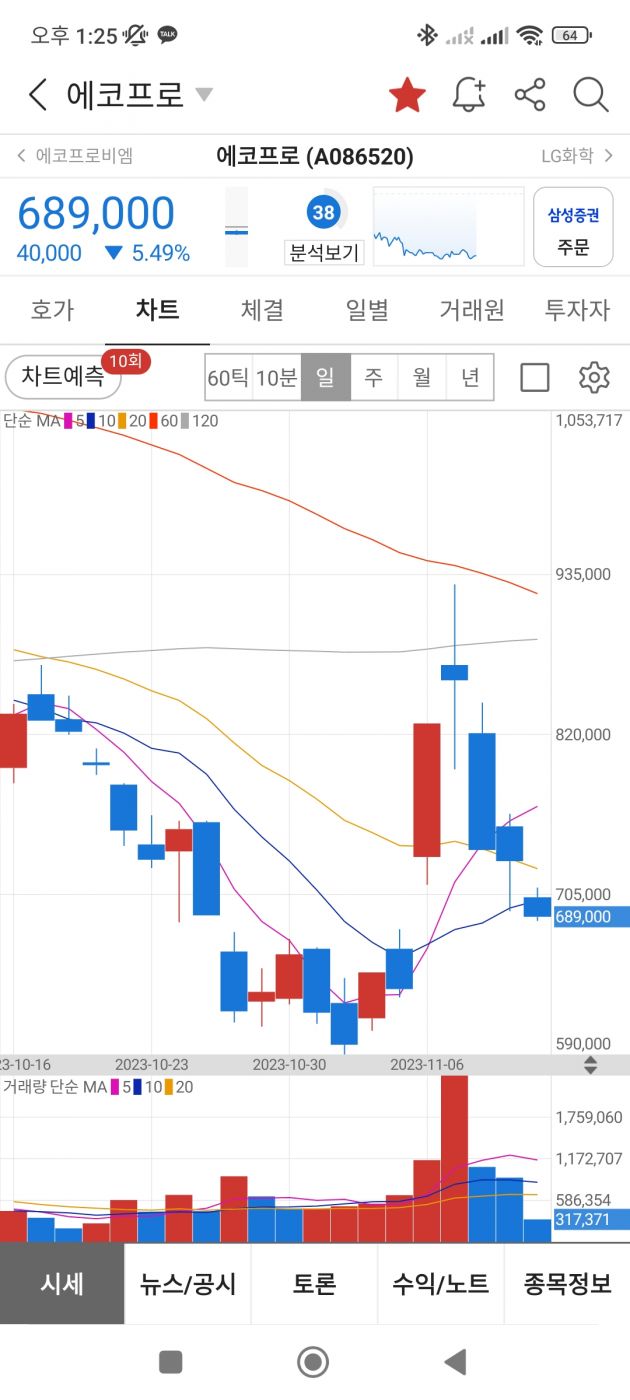Share this stock page
The height and width of the screenshot is (1400, 630).
coord(530,95)
